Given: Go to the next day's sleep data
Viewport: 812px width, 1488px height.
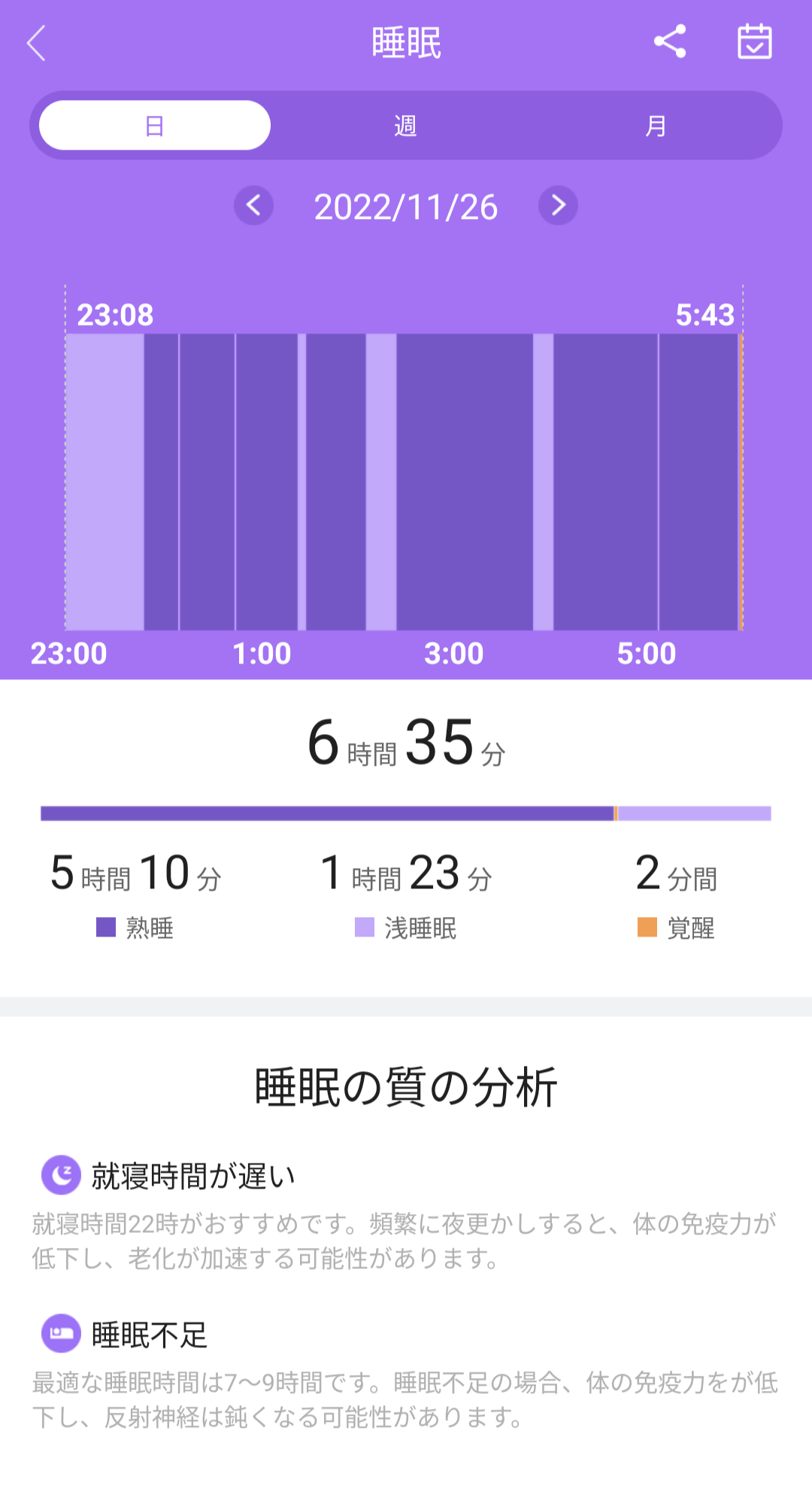Looking at the screenshot, I should point(558,205).
